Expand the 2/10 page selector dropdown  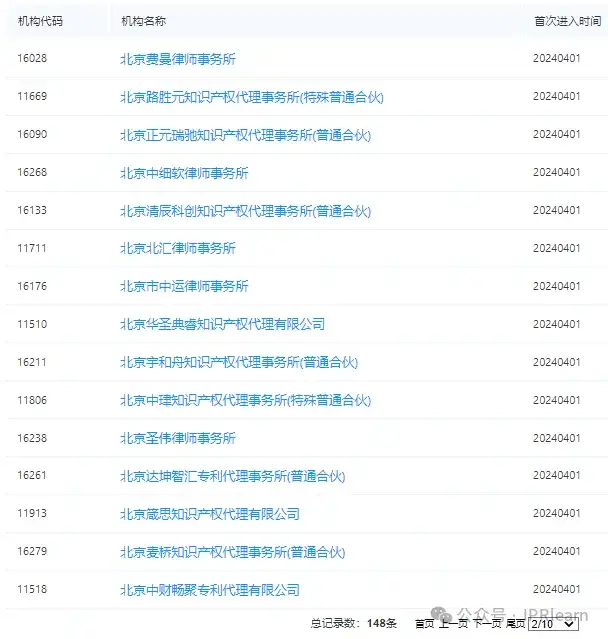(x=553, y=623)
